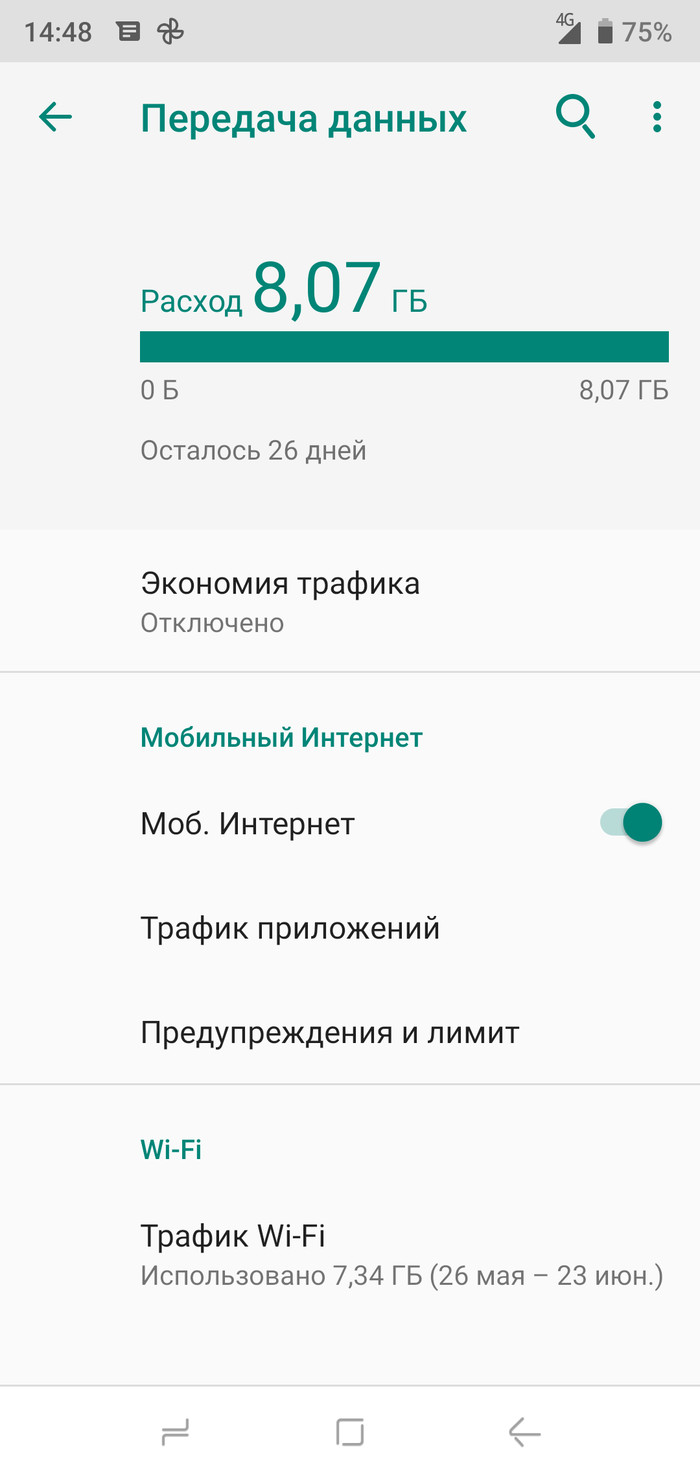700x1478 pixels.
Task: Open search in data usage settings
Action: tap(575, 118)
